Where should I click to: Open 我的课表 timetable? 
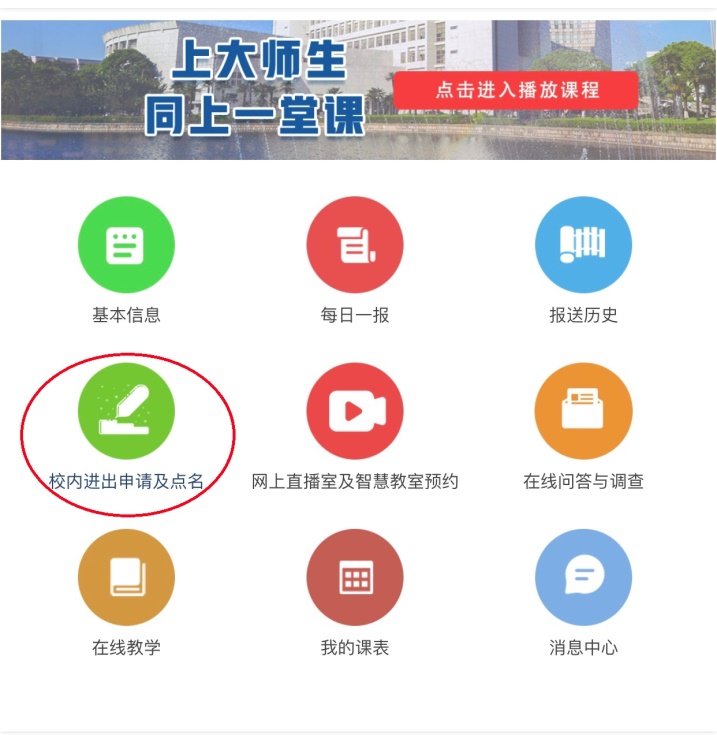[355, 578]
